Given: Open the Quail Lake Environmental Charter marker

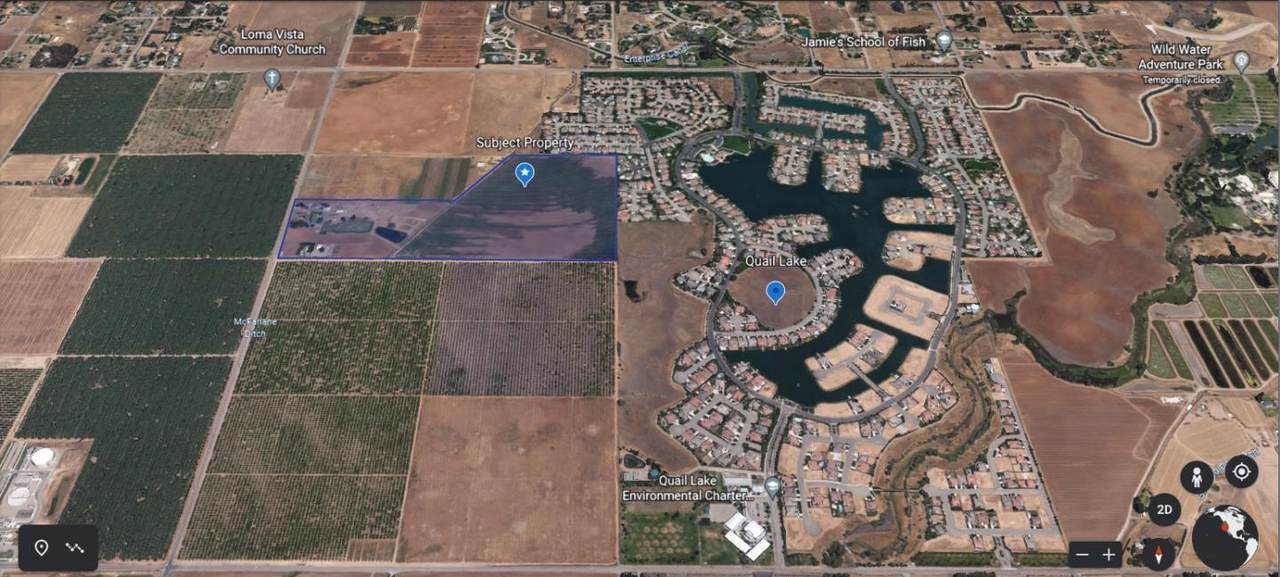Looking at the screenshot, I should 772,487.
